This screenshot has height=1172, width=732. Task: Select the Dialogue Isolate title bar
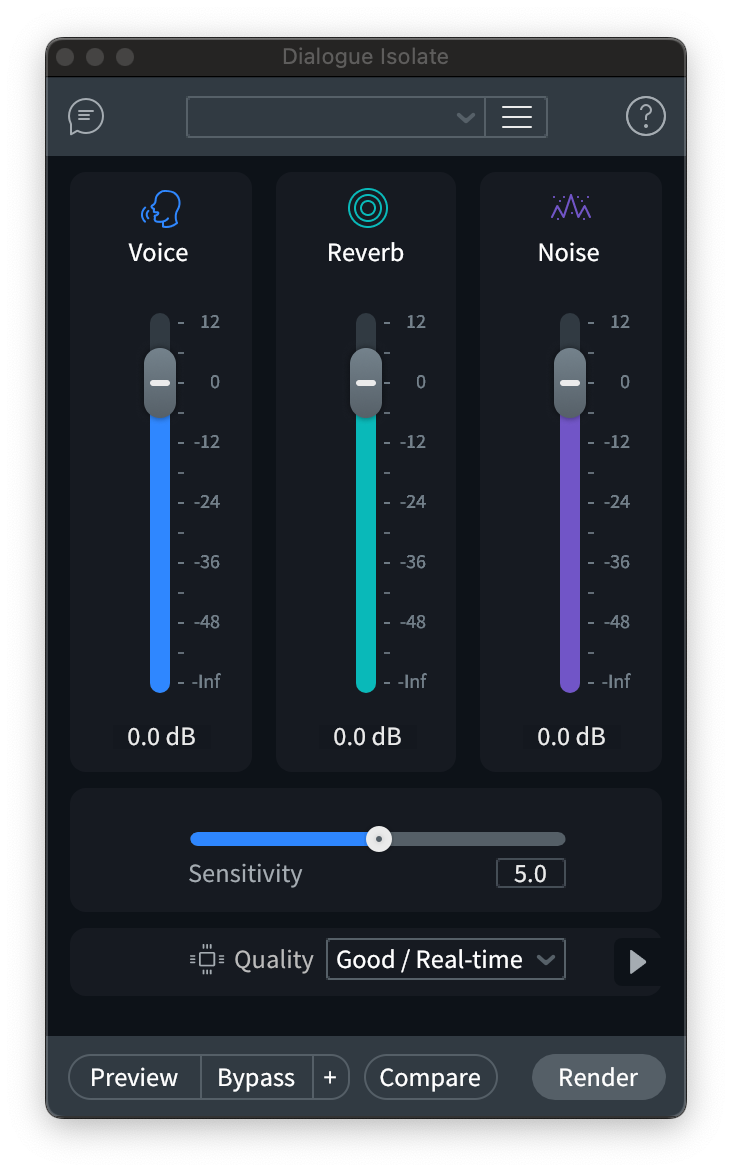point(366,57)
